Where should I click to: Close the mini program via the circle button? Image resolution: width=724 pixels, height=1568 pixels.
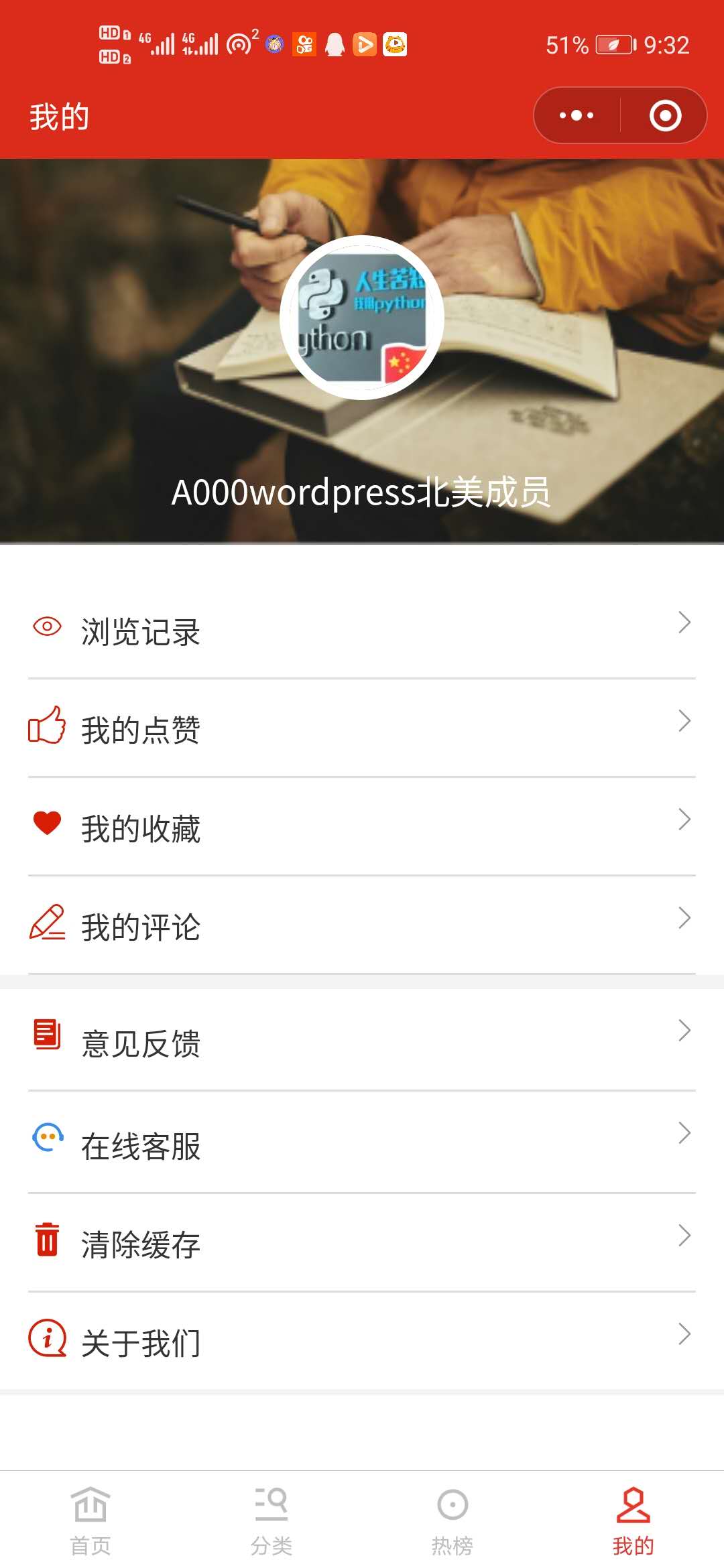[665, 115]
